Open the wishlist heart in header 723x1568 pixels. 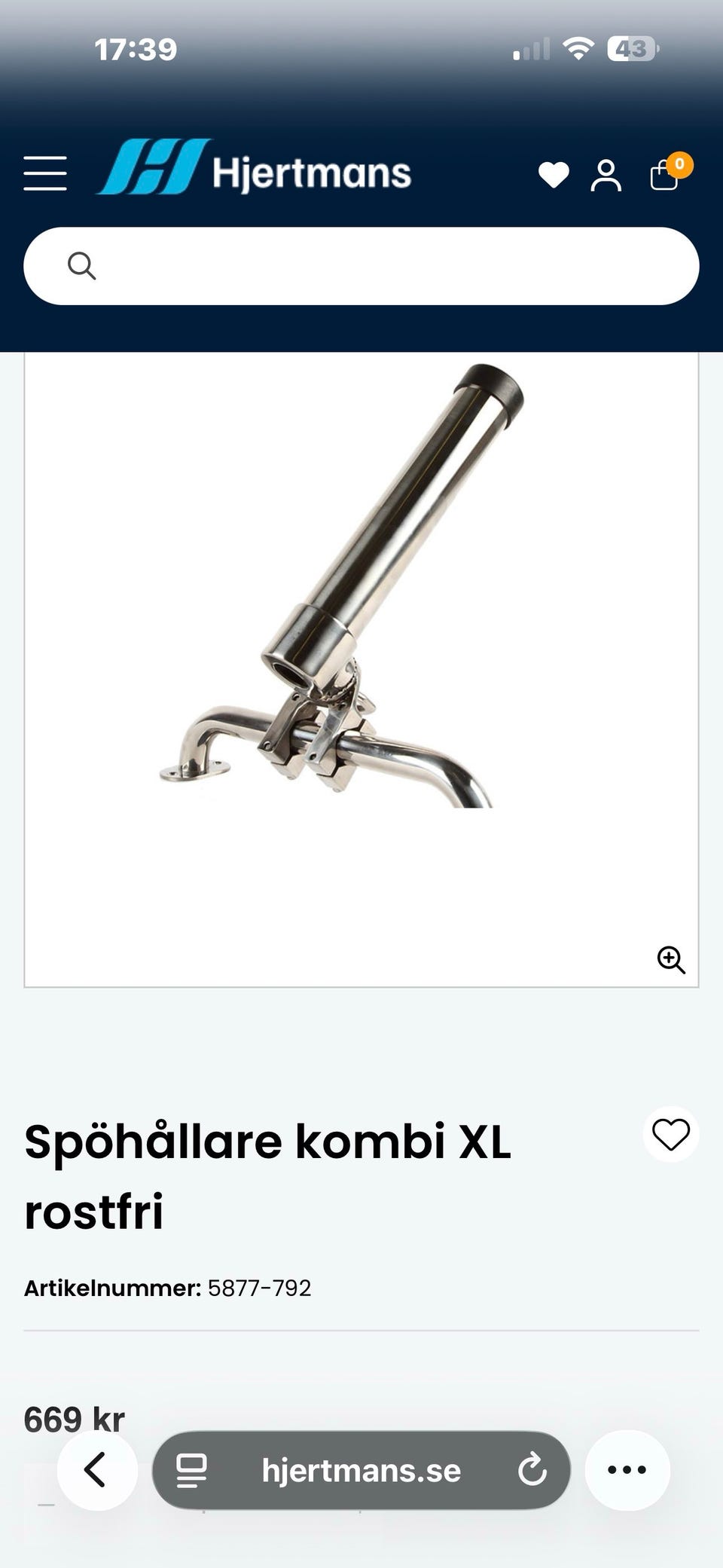point(554,175)
